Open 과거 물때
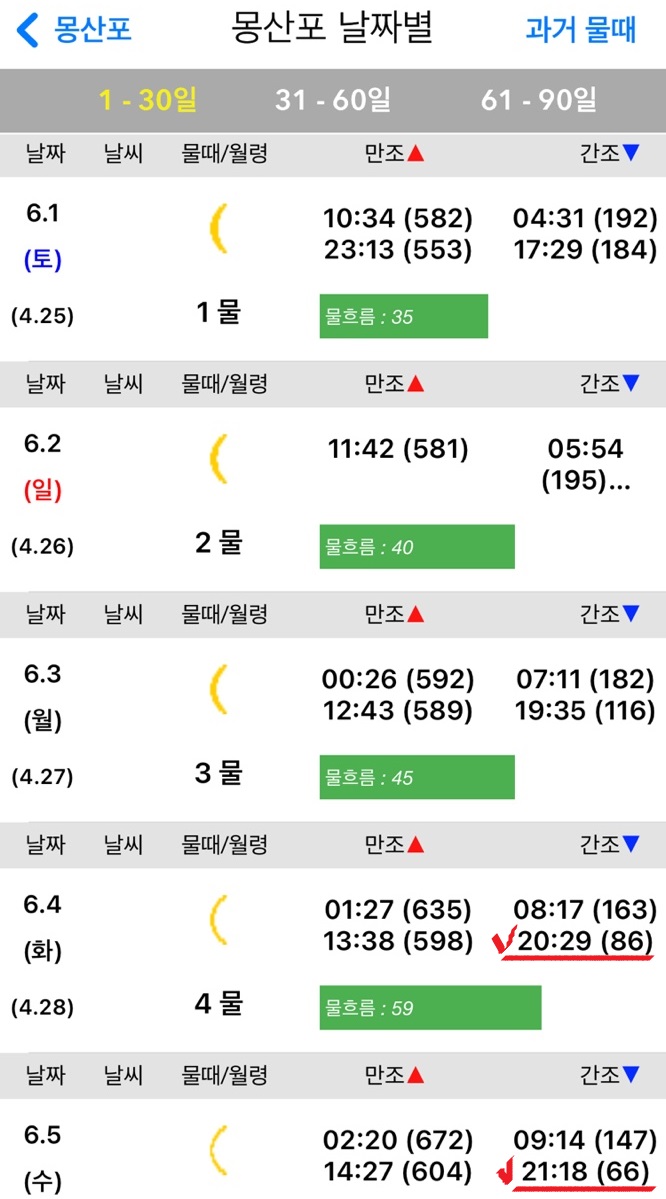This screenshot has width=666, height=1199. [x=581, y=30]
